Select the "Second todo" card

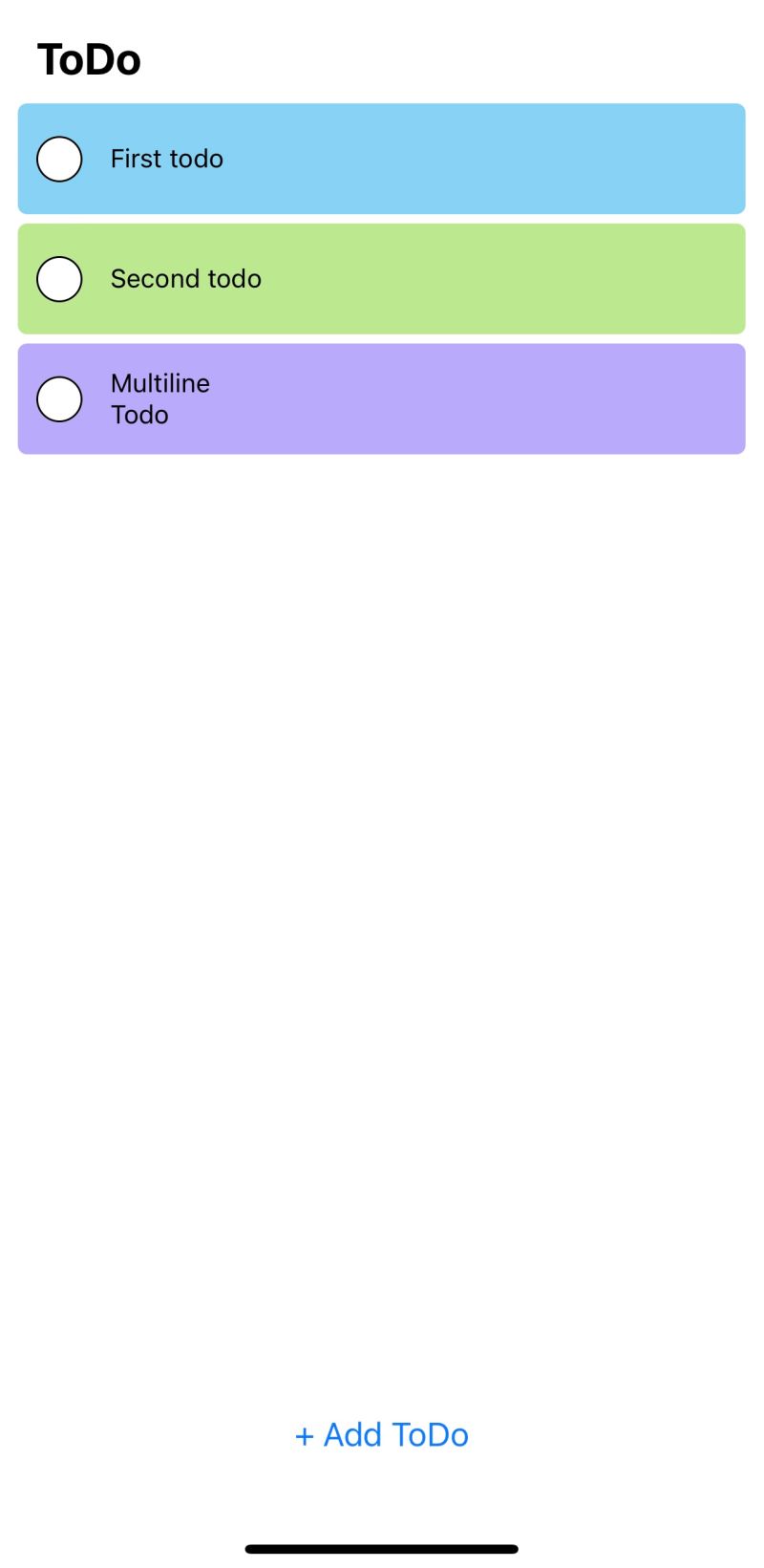(x=382, y=279)
